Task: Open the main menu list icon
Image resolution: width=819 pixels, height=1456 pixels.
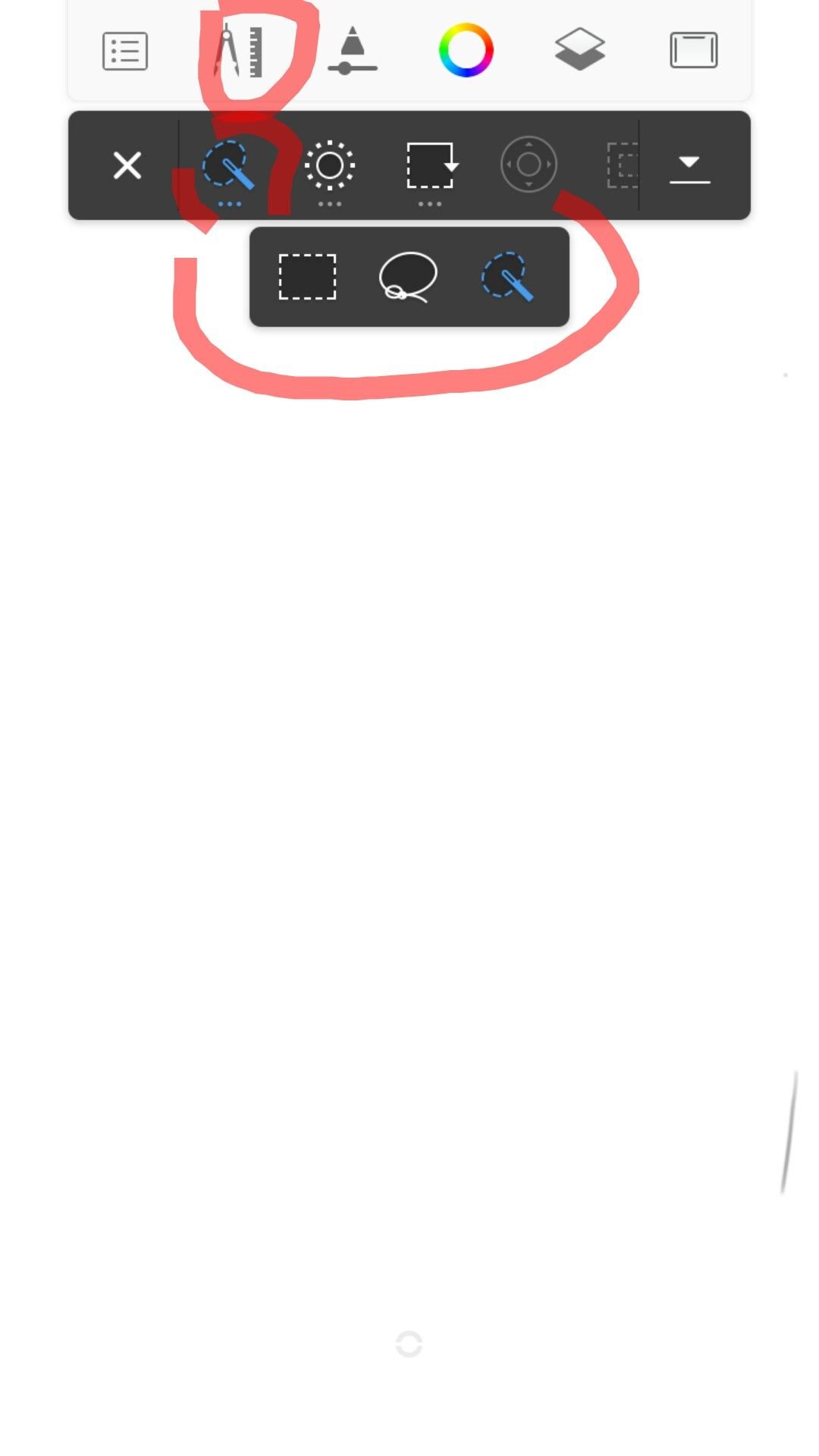Action: (125, 52)
